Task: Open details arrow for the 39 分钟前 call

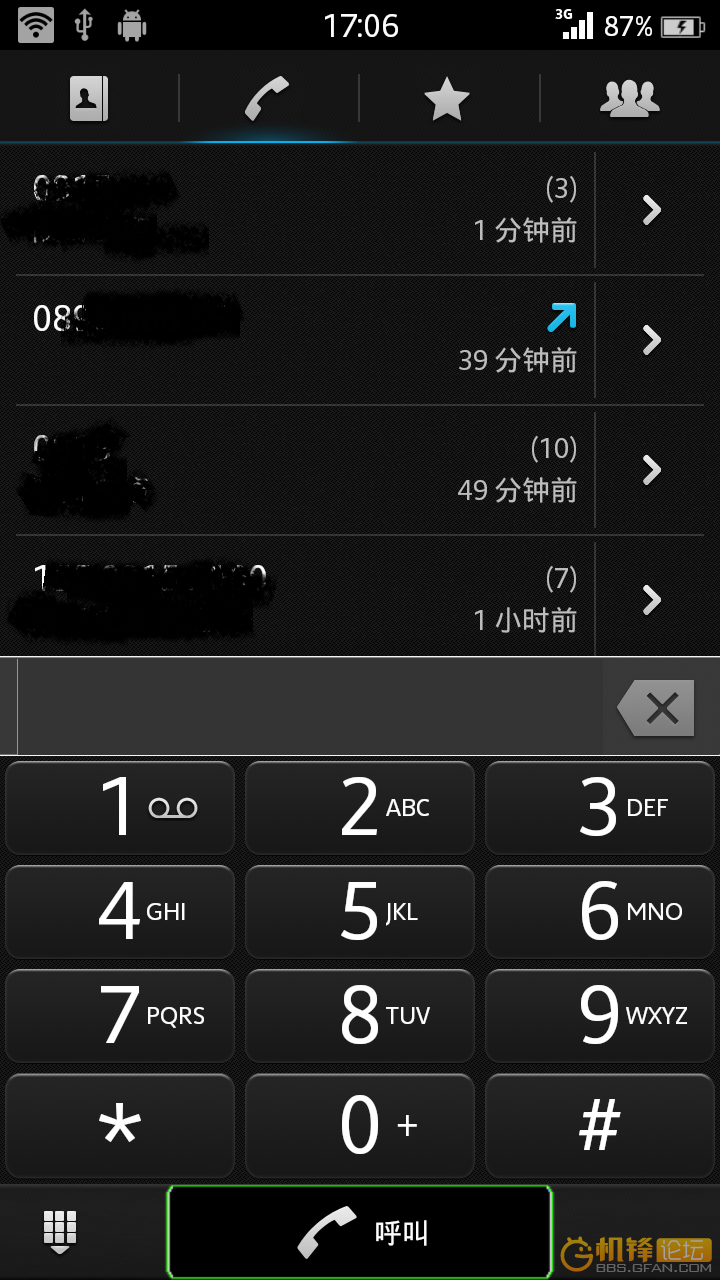Action: pos(652,340)
